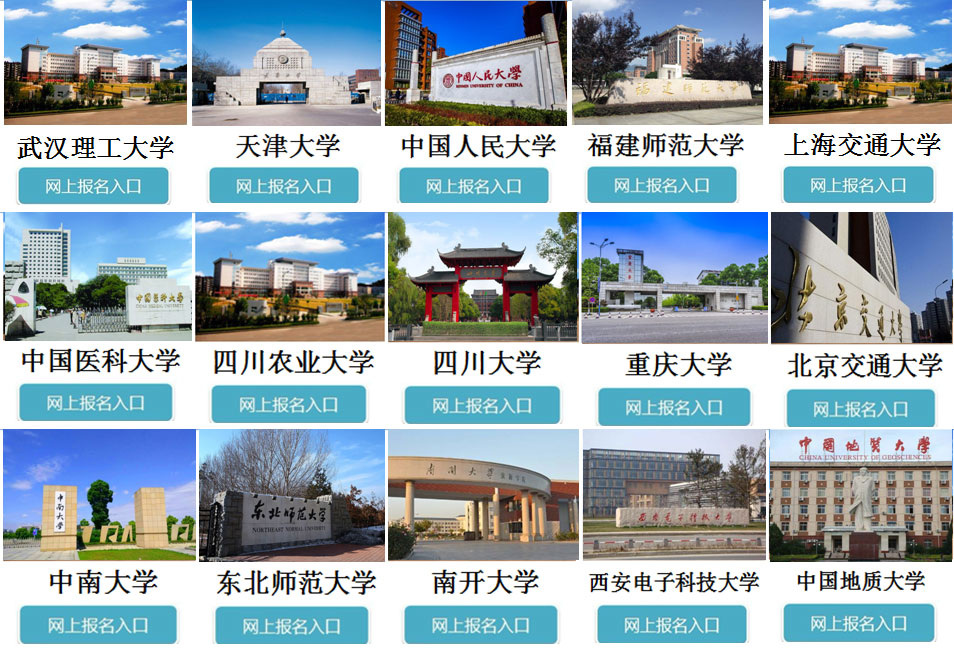
Task: Open 北京交通大学 registration entry
Action: pos(861,409)
